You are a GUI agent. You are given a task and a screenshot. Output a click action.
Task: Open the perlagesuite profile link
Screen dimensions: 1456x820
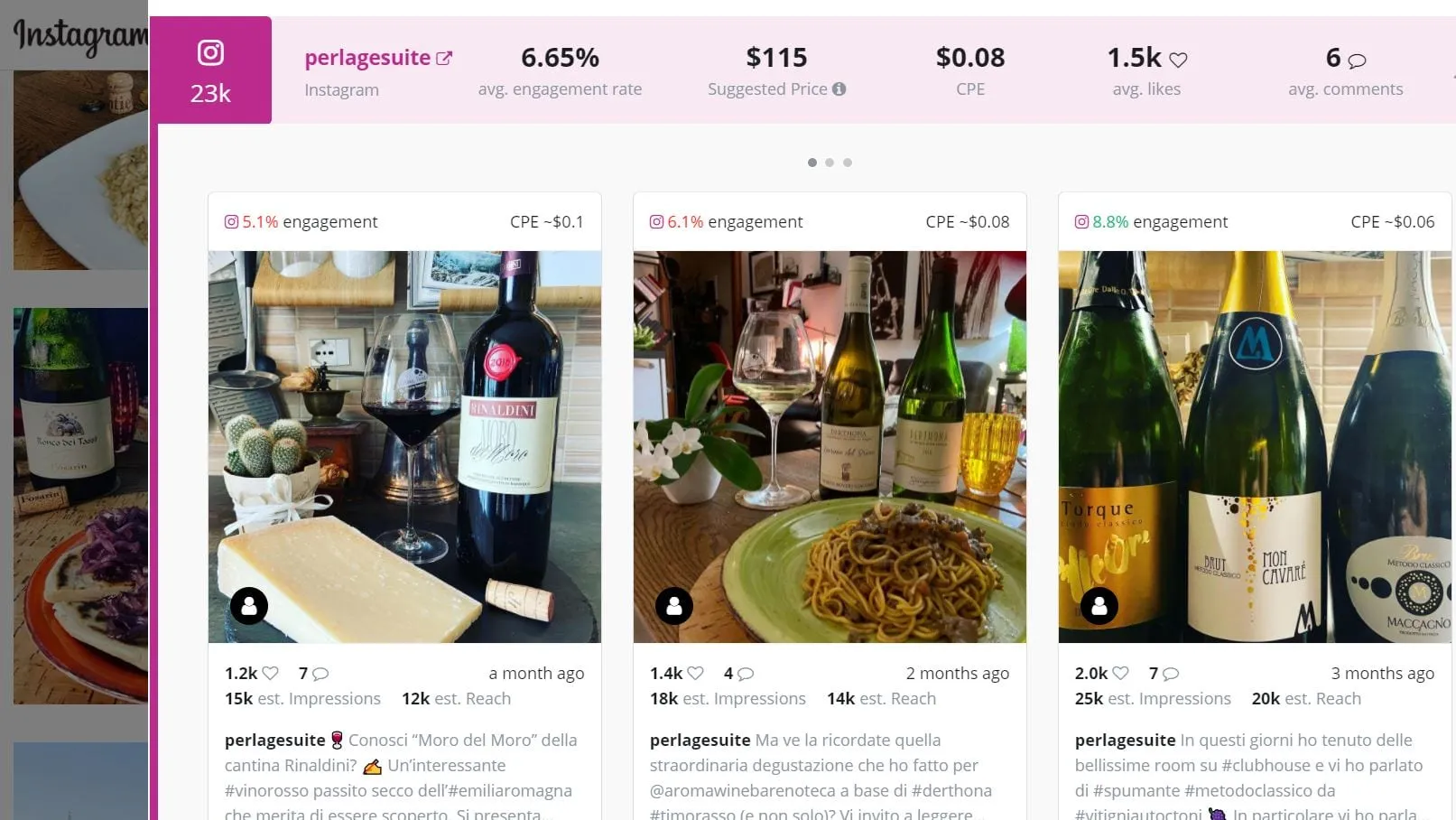click(x=377, y=58)
